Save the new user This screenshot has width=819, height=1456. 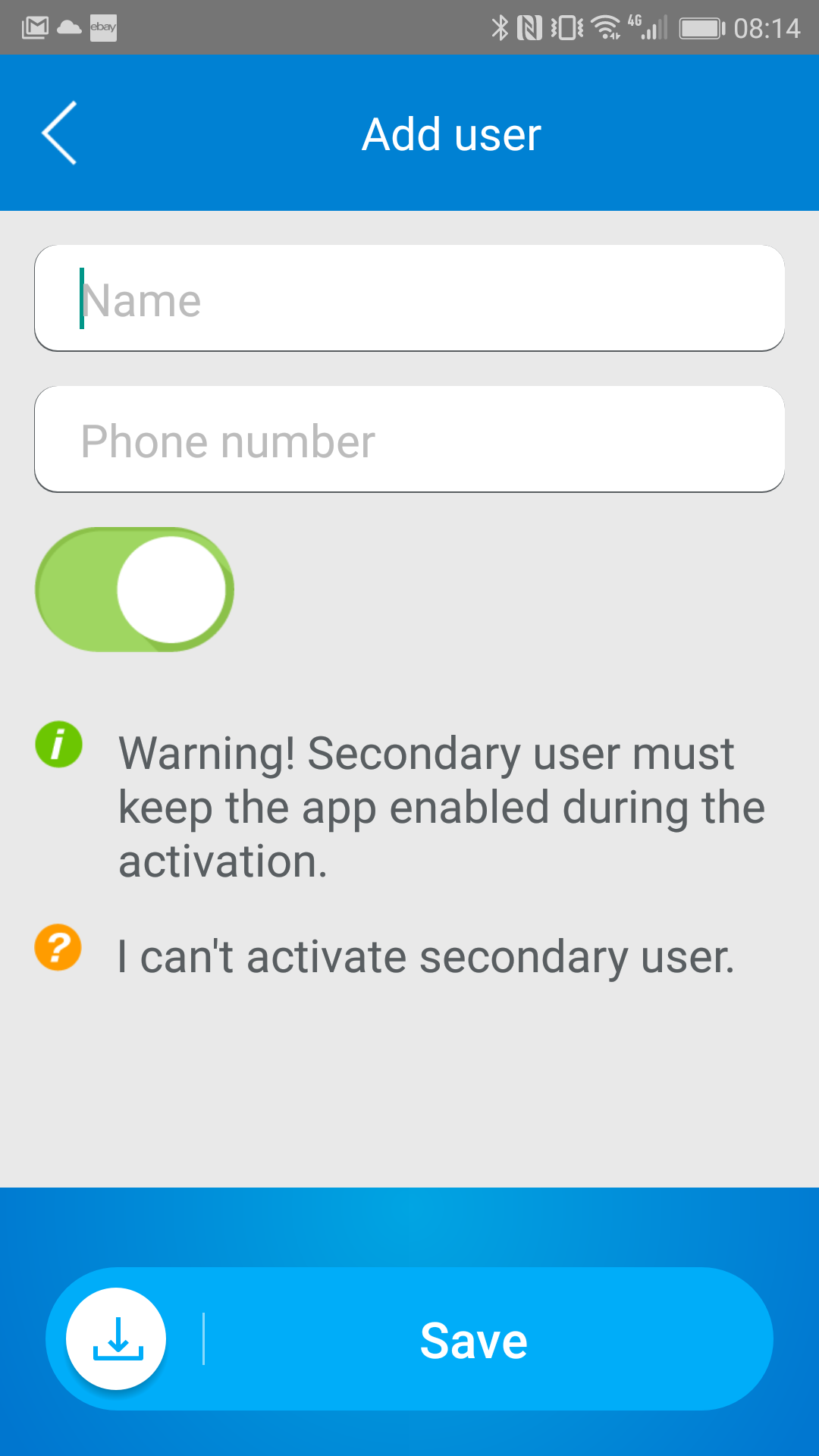(409, 1338)
